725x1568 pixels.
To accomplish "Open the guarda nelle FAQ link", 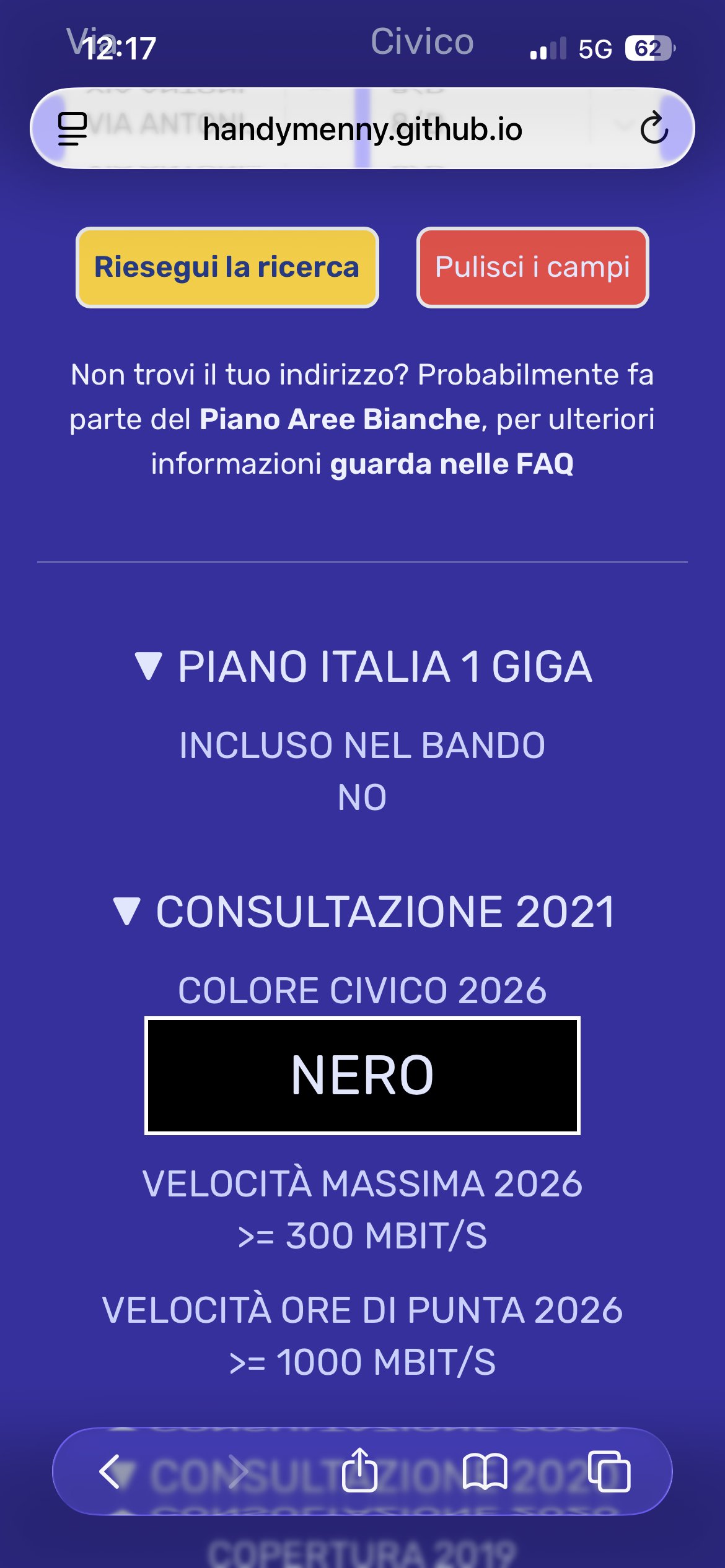I will 452,464.
